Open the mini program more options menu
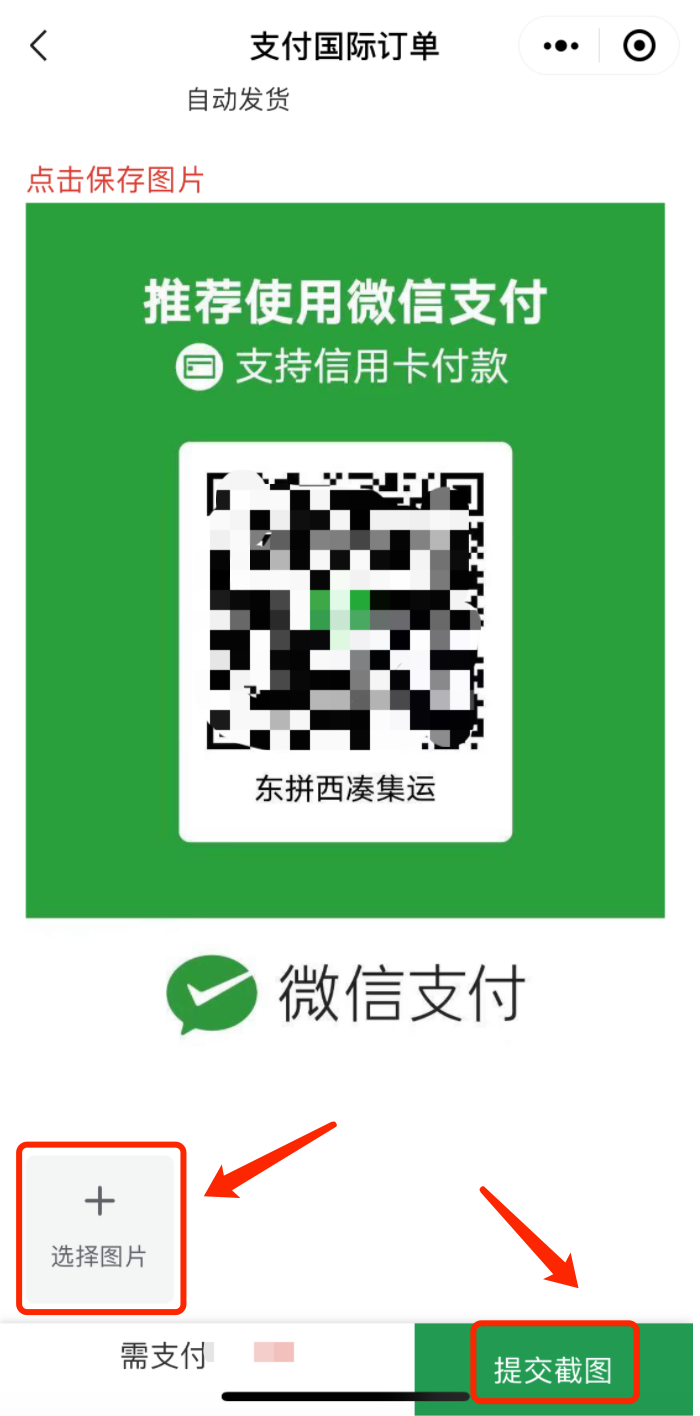 pyautogui.click(x=560, y=46)
